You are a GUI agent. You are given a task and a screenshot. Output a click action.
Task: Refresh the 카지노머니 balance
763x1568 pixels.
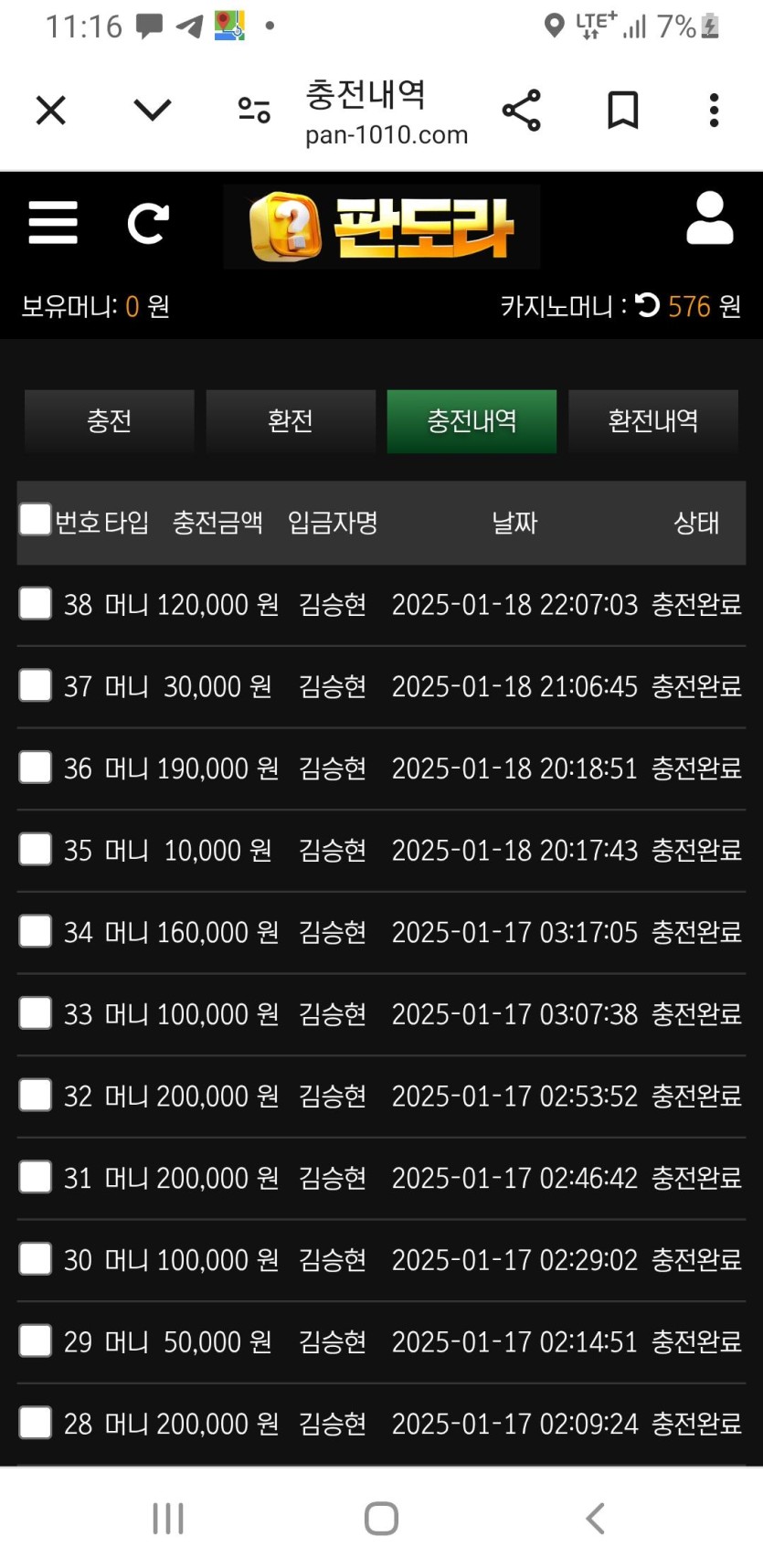(648, 305)
